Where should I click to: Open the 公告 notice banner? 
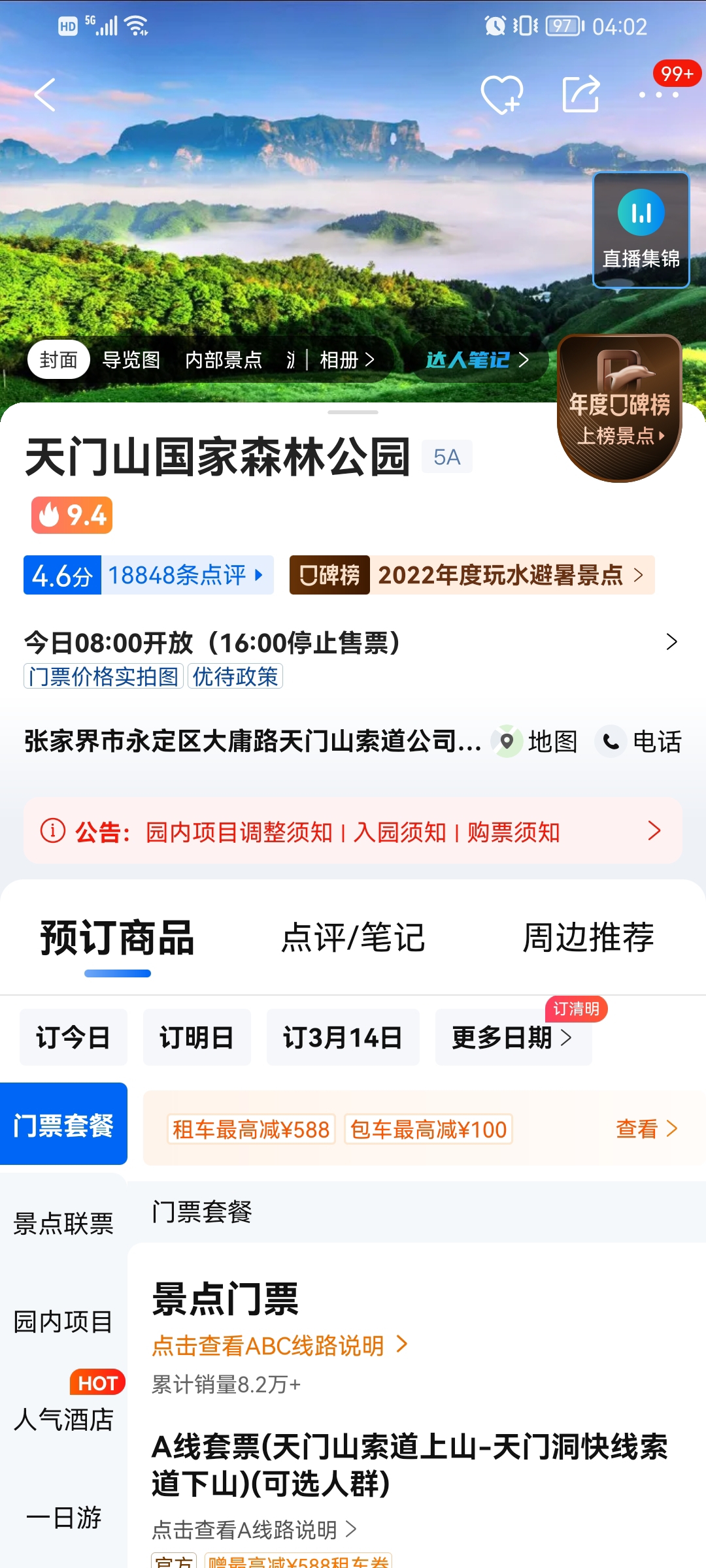tap(353, 831)
